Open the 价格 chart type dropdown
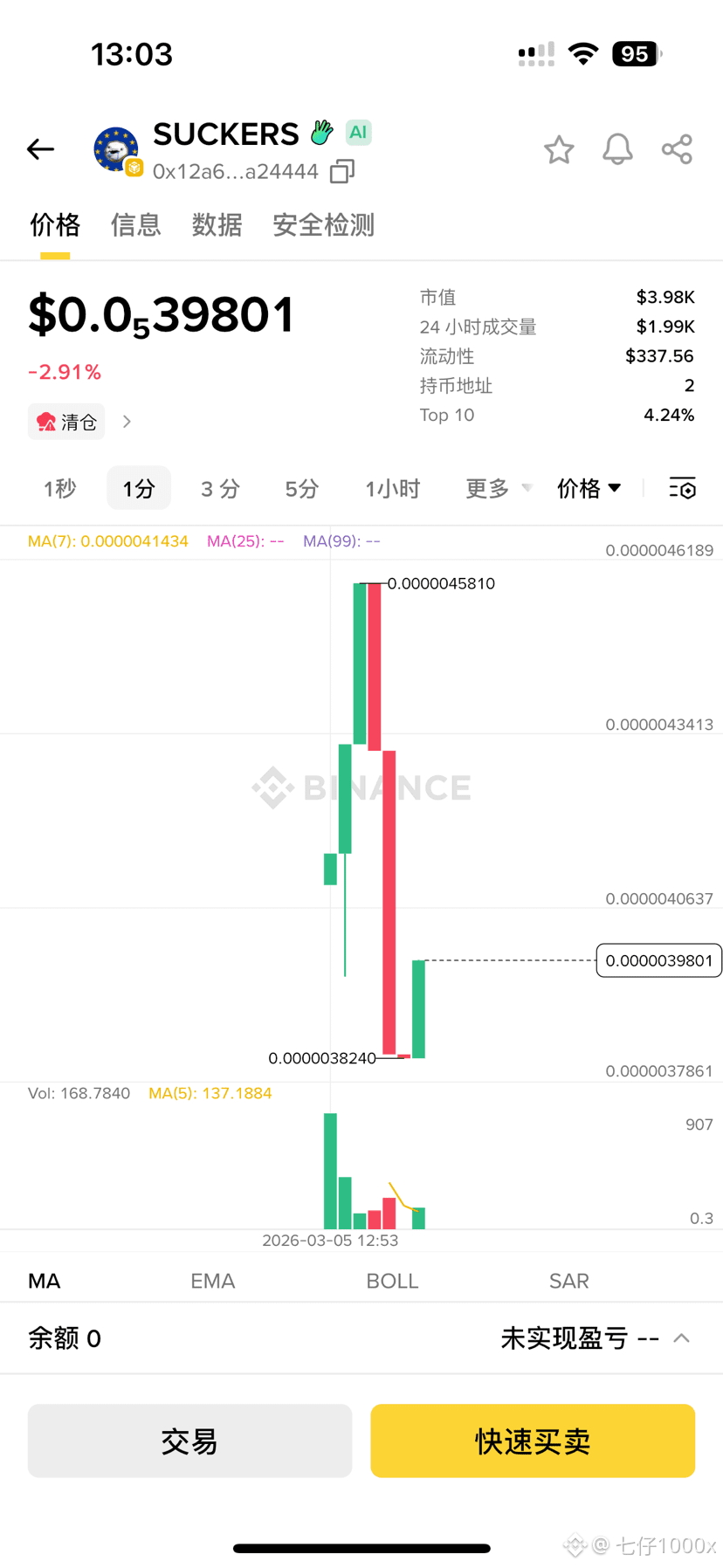The height and width of the screenshot is (1568, 723). coord(589,488)
